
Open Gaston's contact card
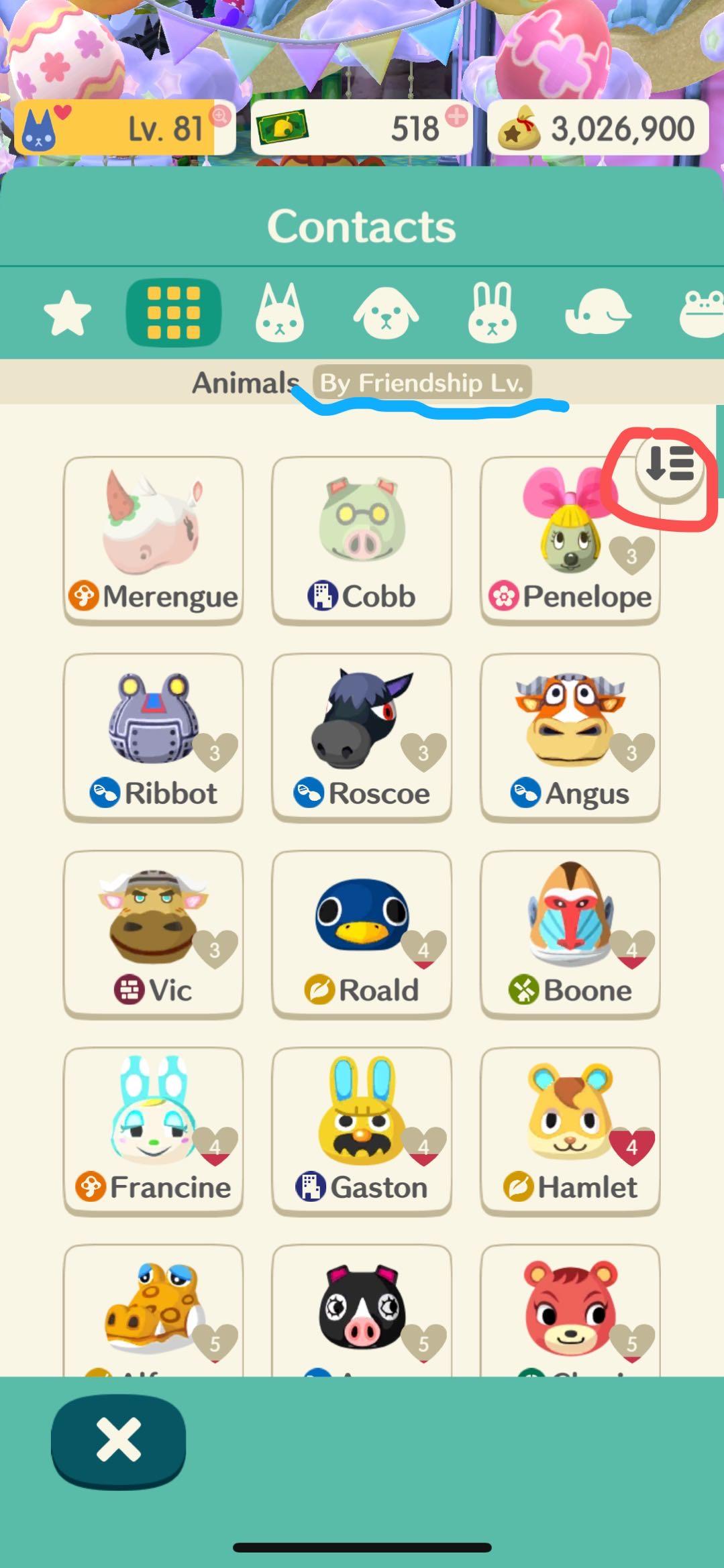pyautogui.click(x=362, y=1131)
